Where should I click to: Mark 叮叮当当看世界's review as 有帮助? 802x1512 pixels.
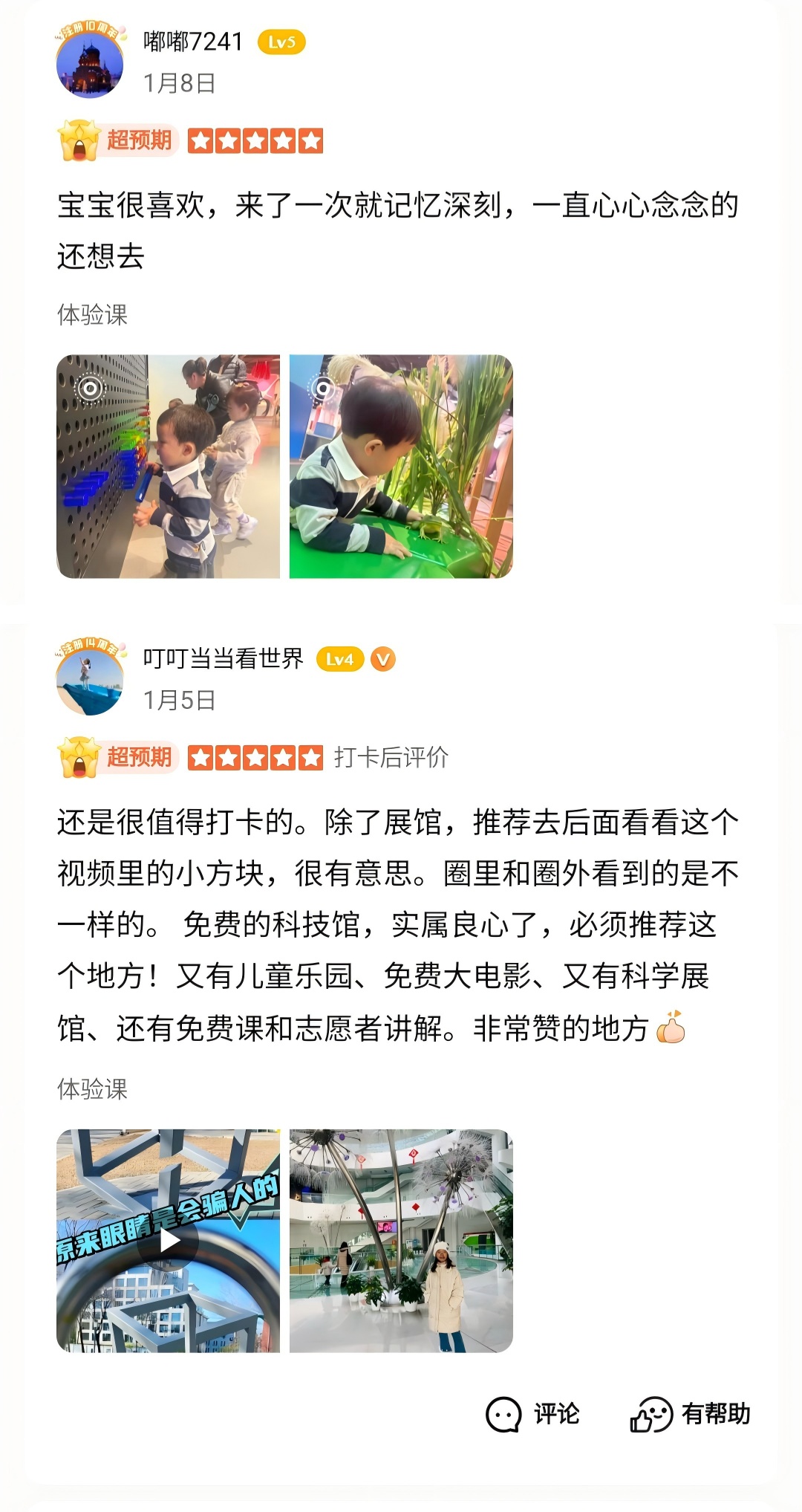pos(691,1414)
